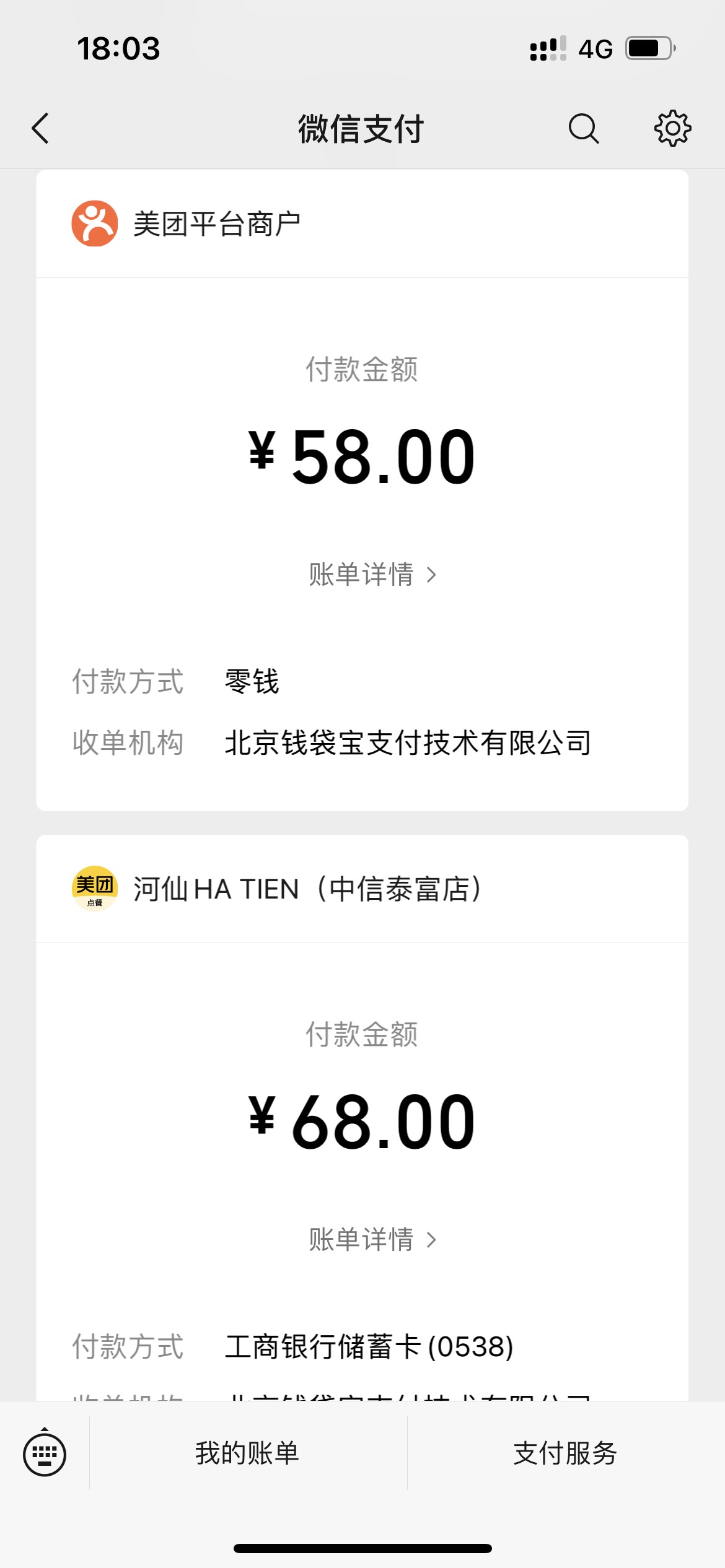This screenshot has width=725, height=1568.
Task: Open the 河仙 HA TIEN merchant header
Action: (x=362, y=889)
